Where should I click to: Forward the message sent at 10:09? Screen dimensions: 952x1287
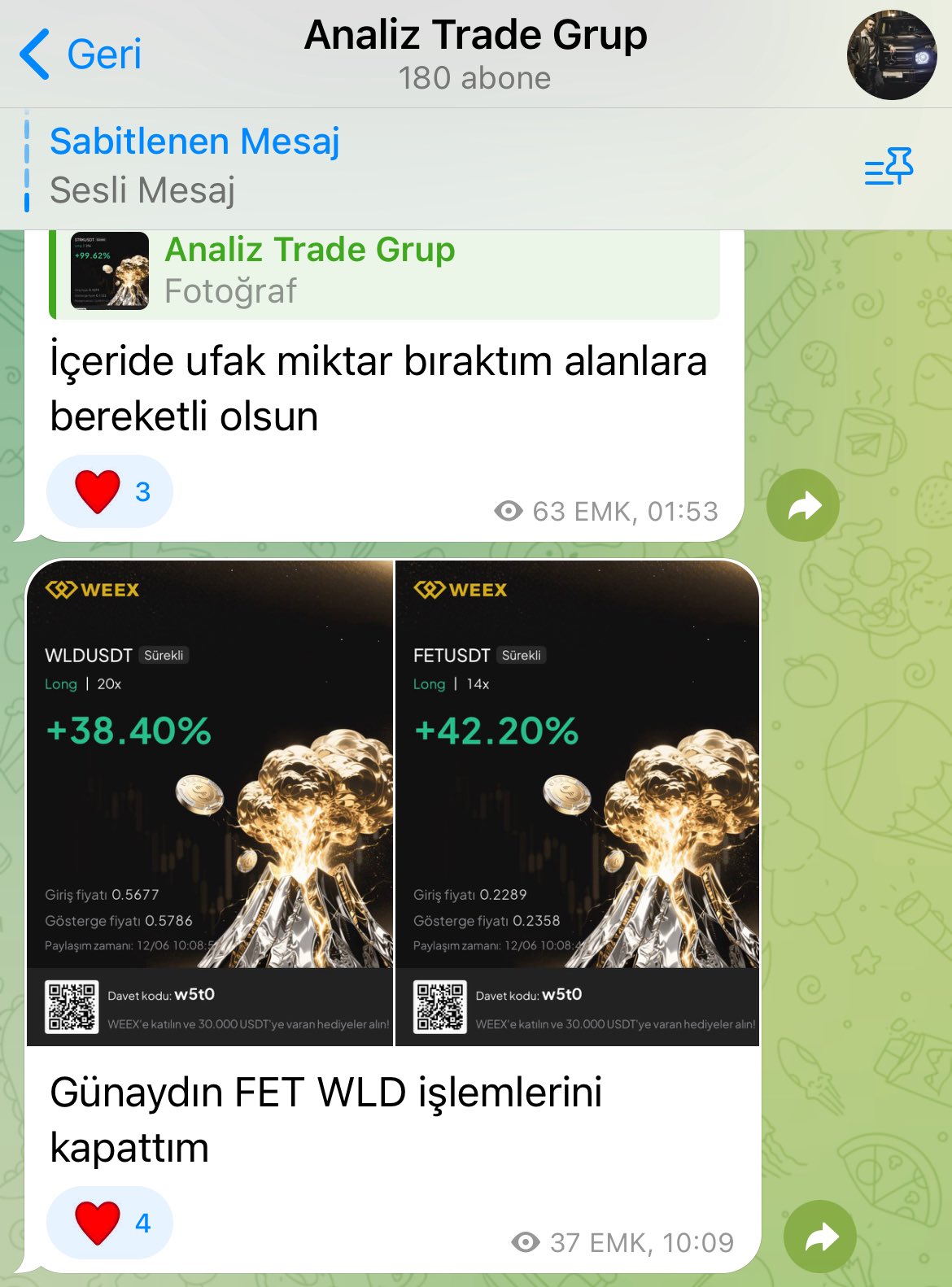tap(819, 1237)
